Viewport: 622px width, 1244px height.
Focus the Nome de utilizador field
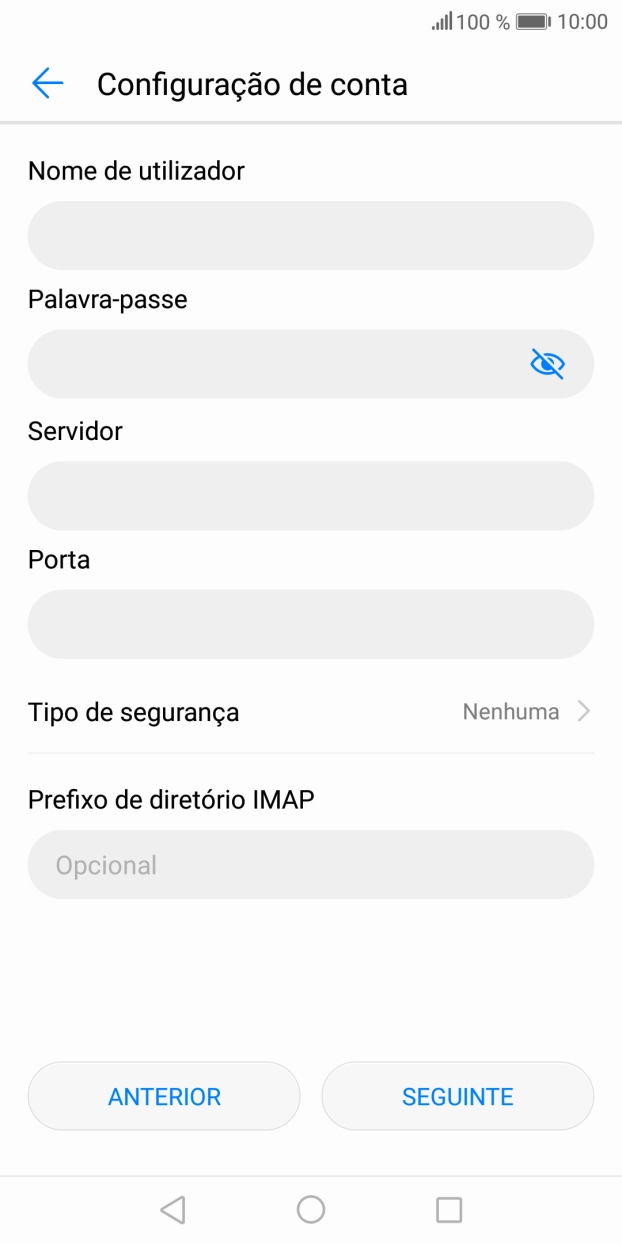pos(310,236)
